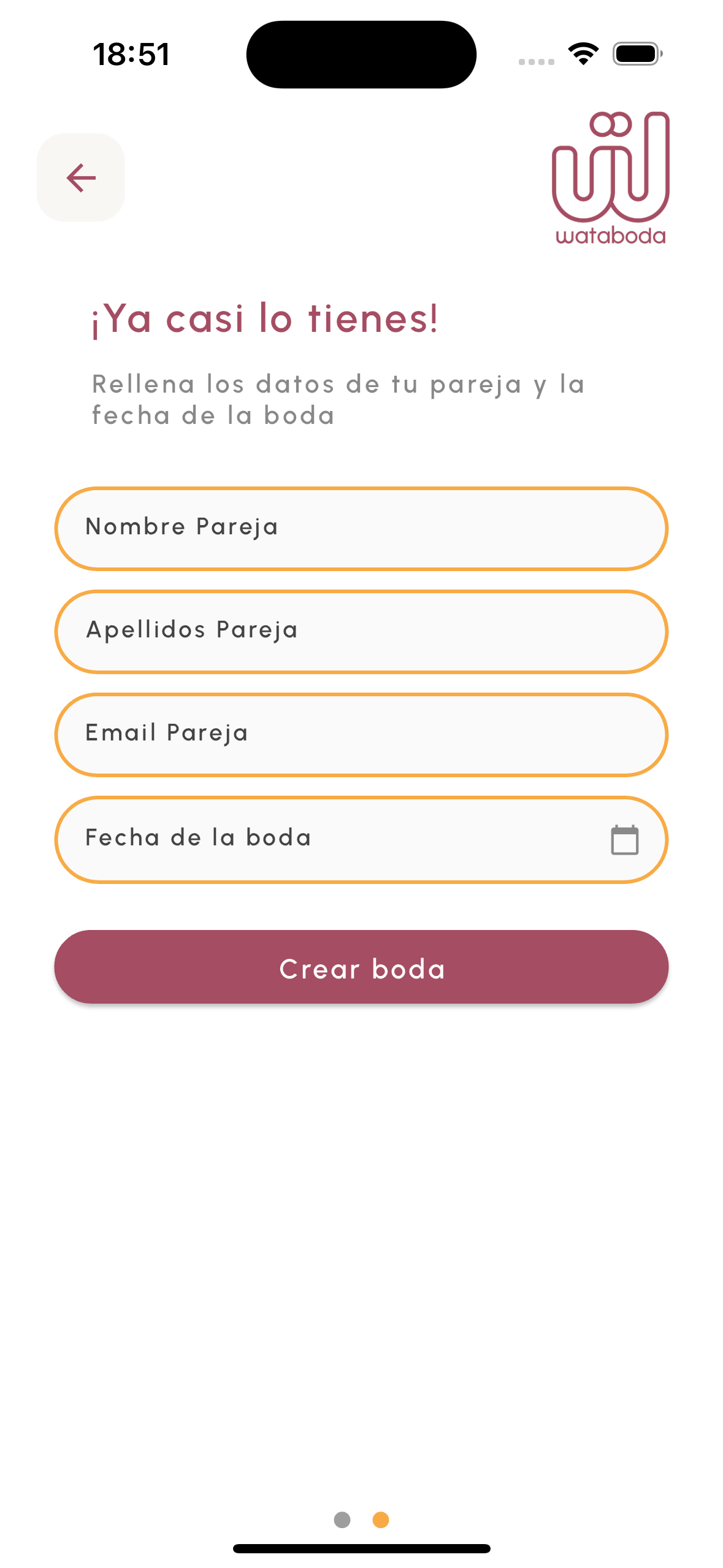This screenshot has height=1568, width=723.
Task: Tap the clock showing 18:51
Action: click(131, 54)
